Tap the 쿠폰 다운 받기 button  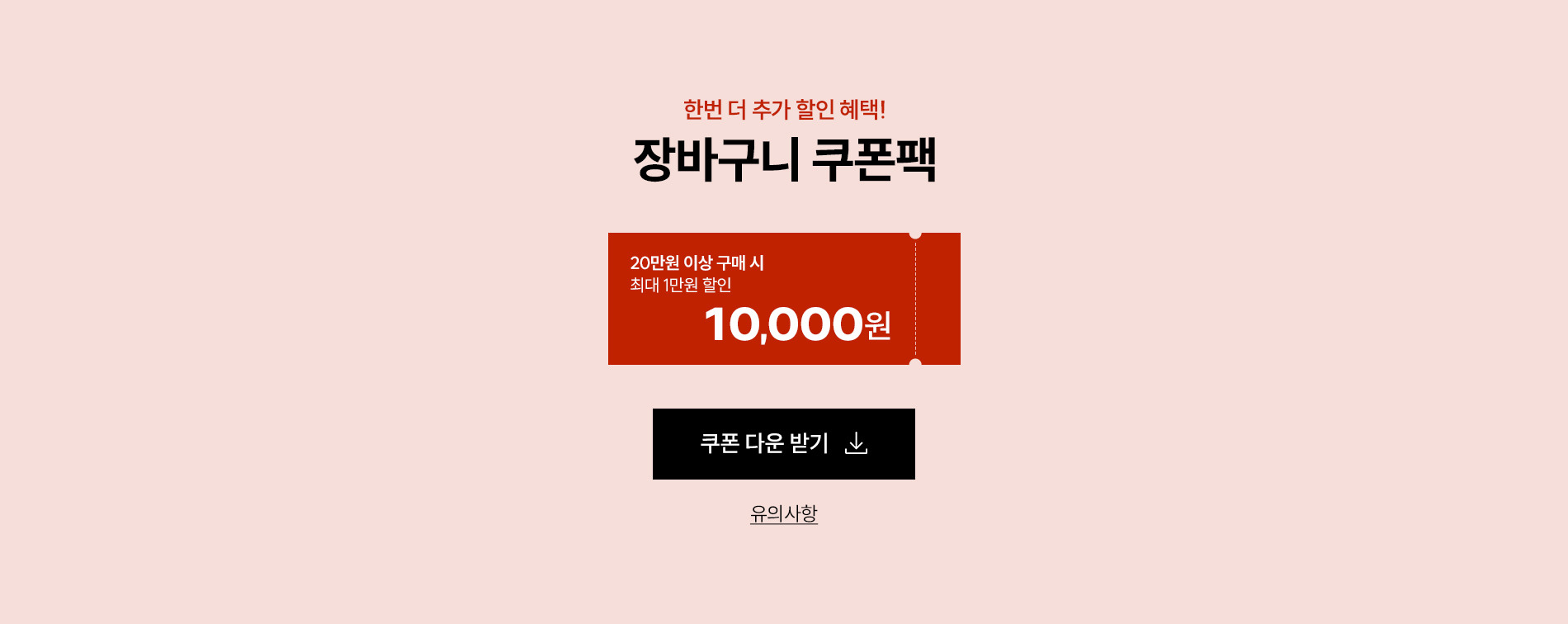(783, 444)
